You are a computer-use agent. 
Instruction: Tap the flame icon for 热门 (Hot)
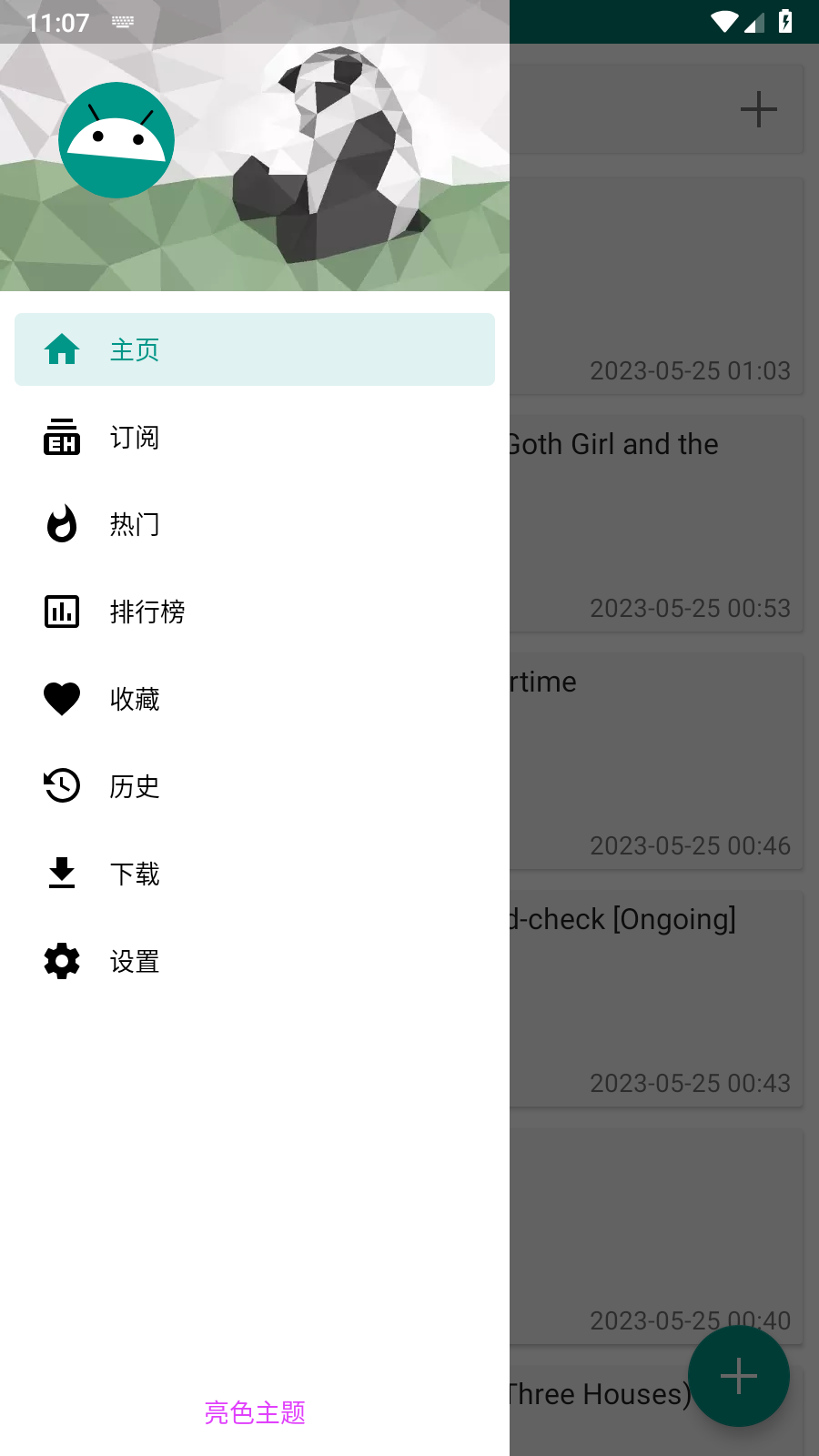[61, 524]
